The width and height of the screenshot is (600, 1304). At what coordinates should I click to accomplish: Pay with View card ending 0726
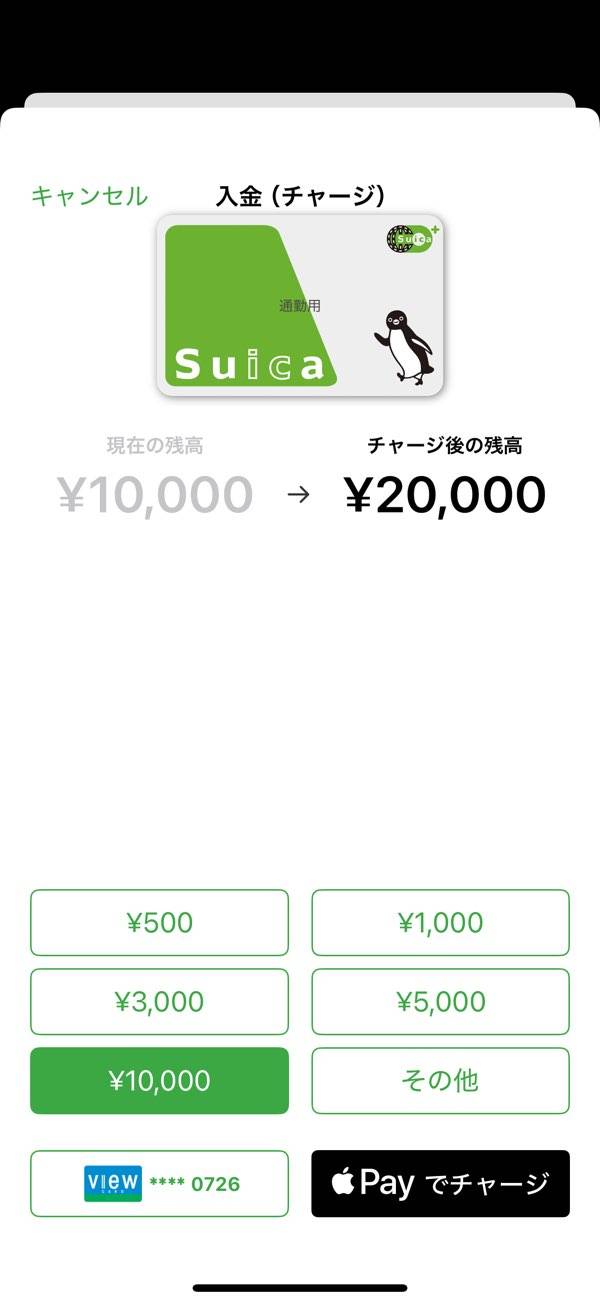click(x=159, y=1183)
